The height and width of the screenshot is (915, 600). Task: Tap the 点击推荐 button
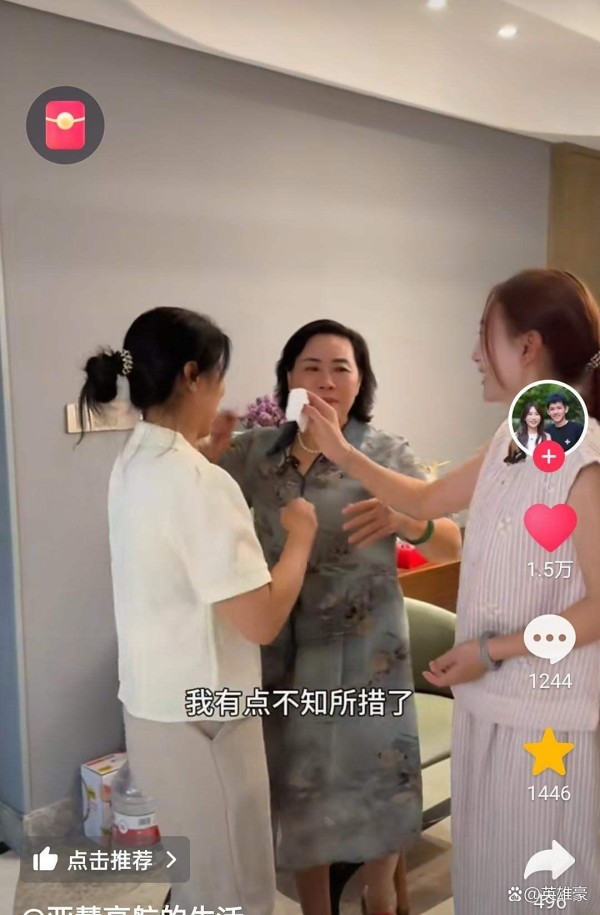point(105,859)
